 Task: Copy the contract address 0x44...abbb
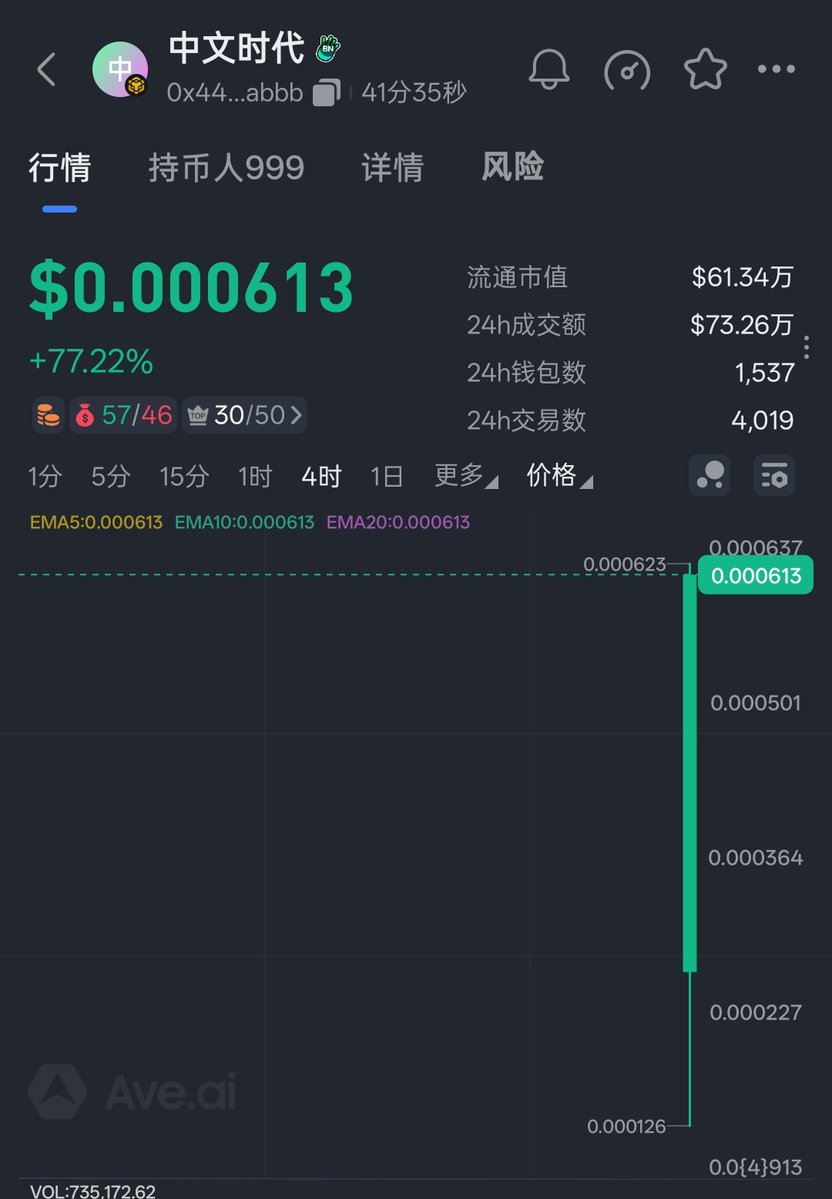click(x=326, y=94)
